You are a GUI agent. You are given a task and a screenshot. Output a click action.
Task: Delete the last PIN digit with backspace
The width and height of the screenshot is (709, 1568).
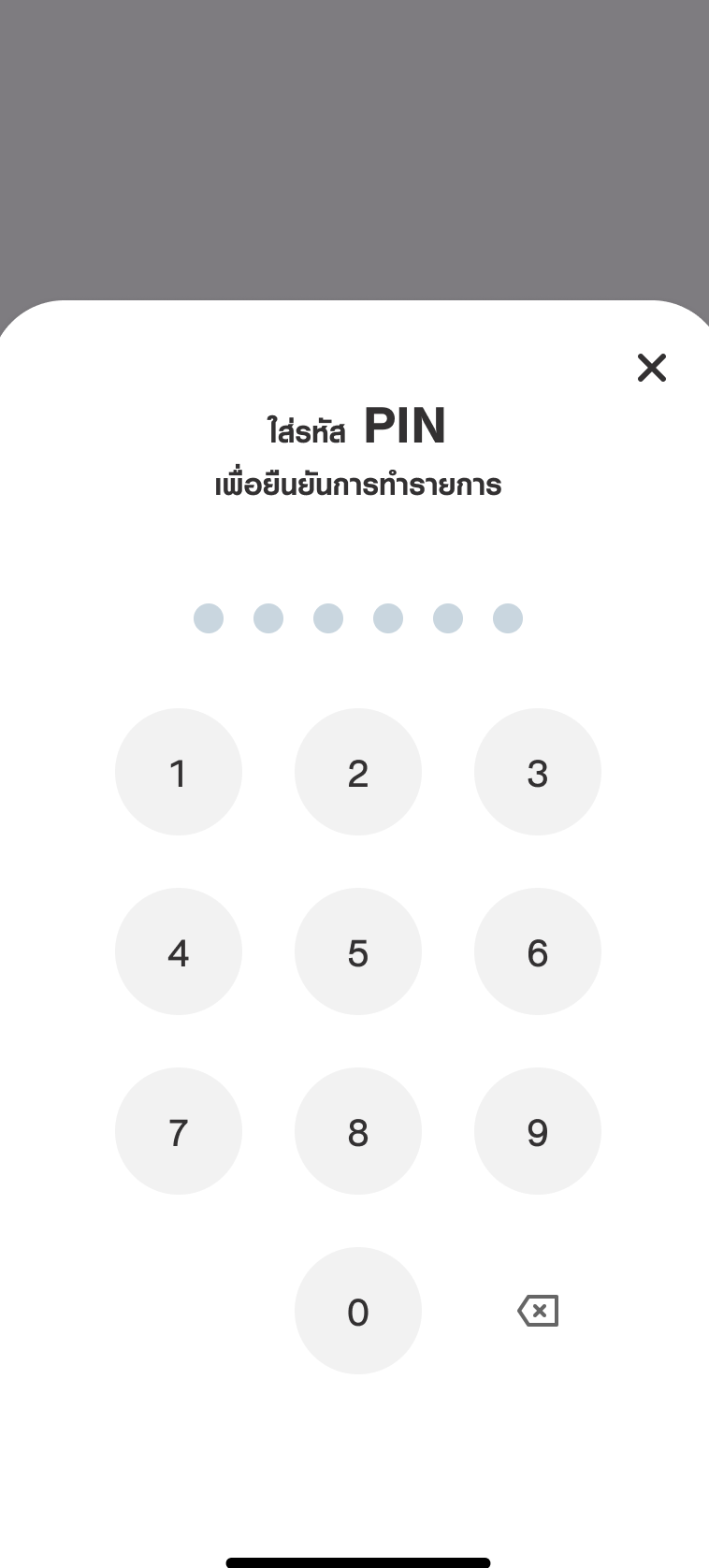pos(538,1311)
